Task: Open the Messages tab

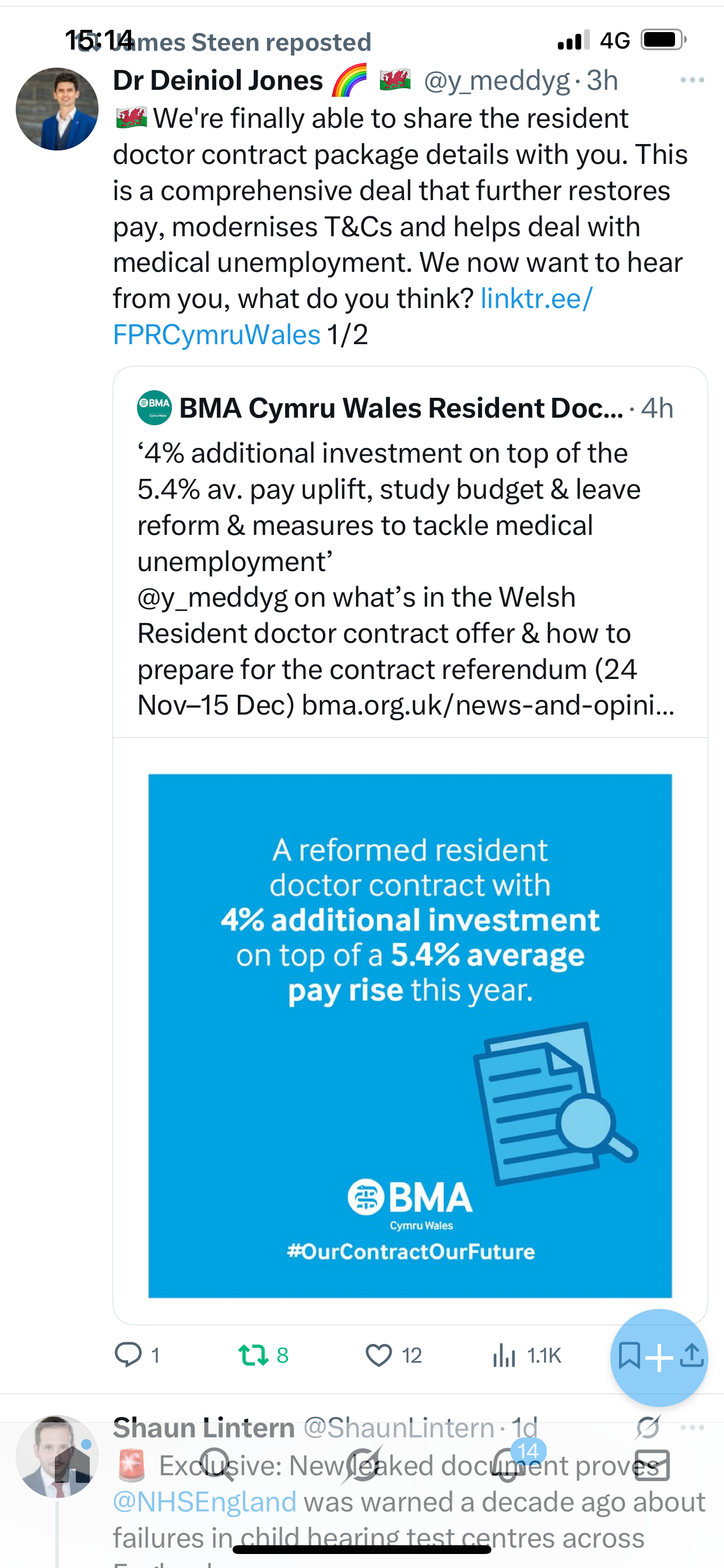Action: [652, 1466]
